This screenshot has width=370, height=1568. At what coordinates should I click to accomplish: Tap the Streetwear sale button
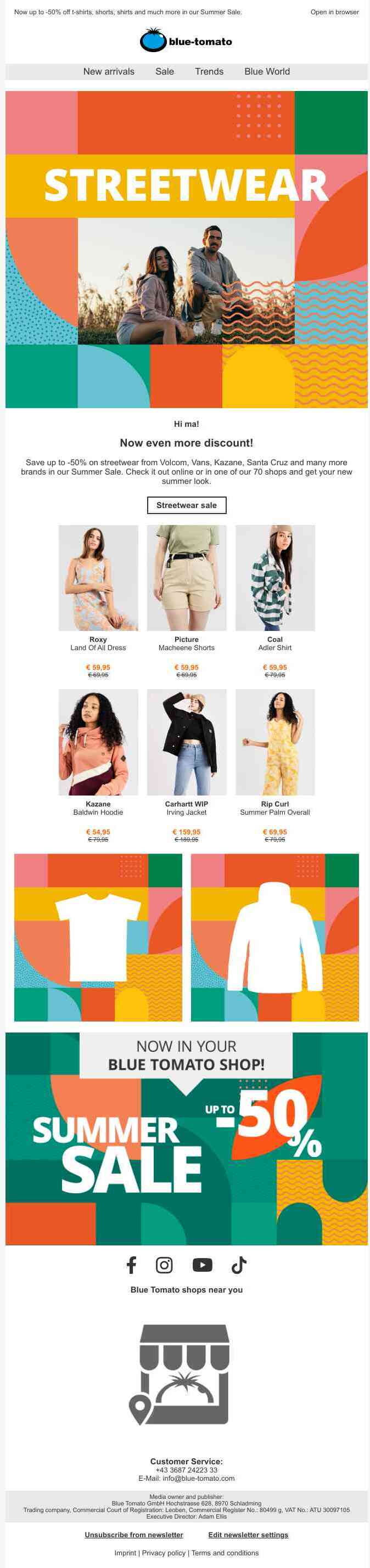click(187, 505)
